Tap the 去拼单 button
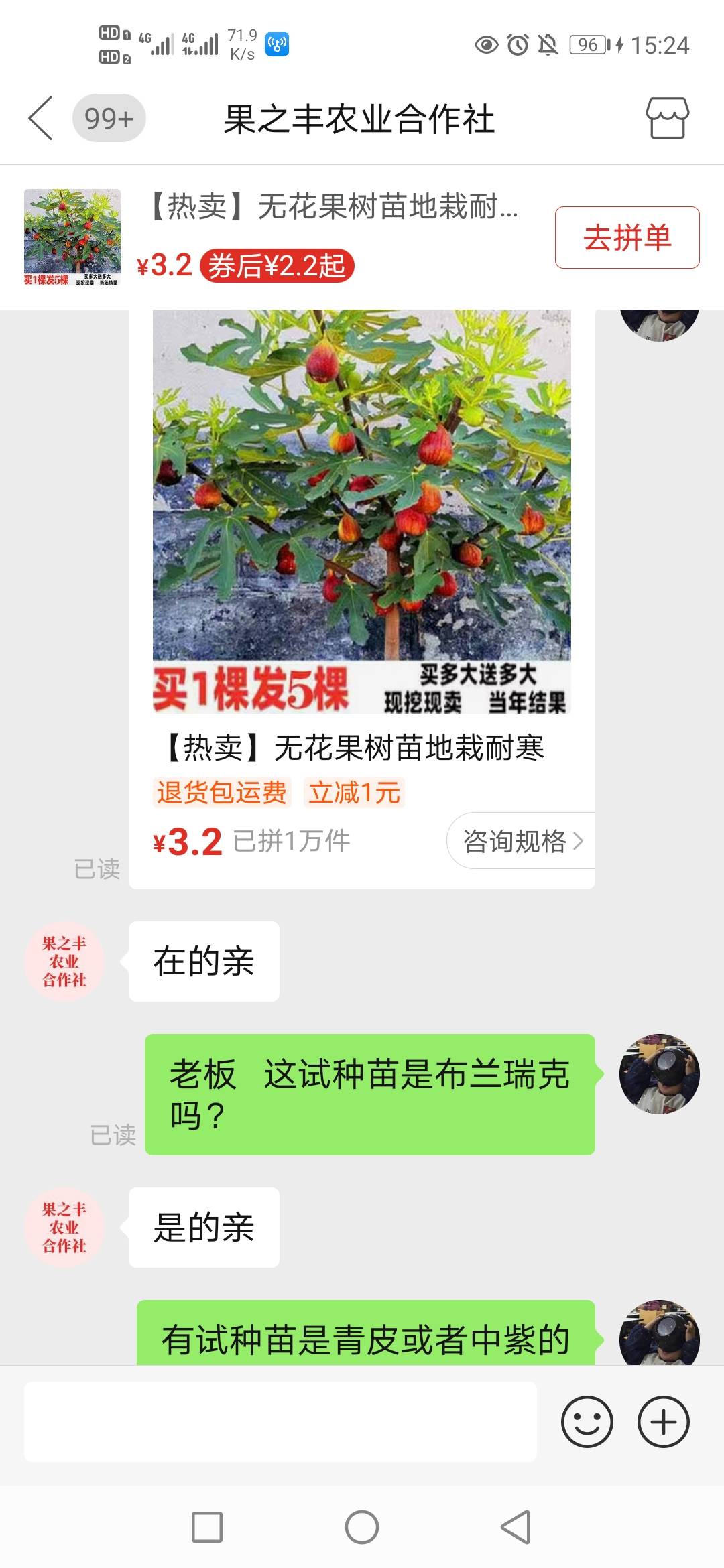The image size is (724, 1568). (627, 238)
